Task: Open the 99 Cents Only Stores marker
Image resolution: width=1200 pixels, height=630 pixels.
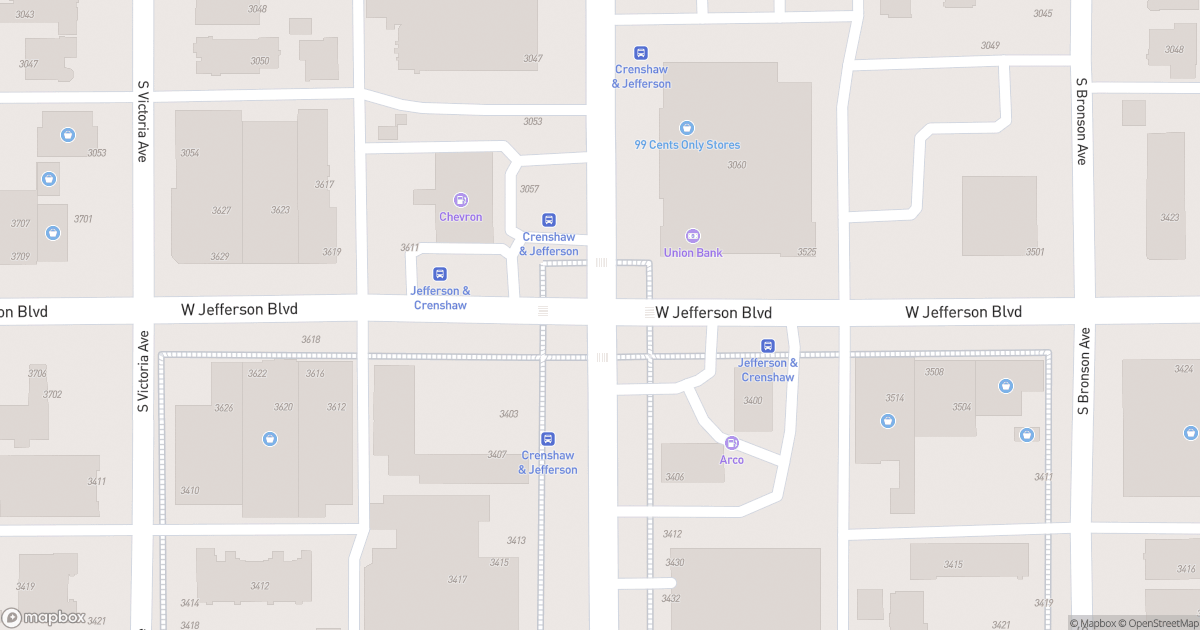Action: pos(687,128)
